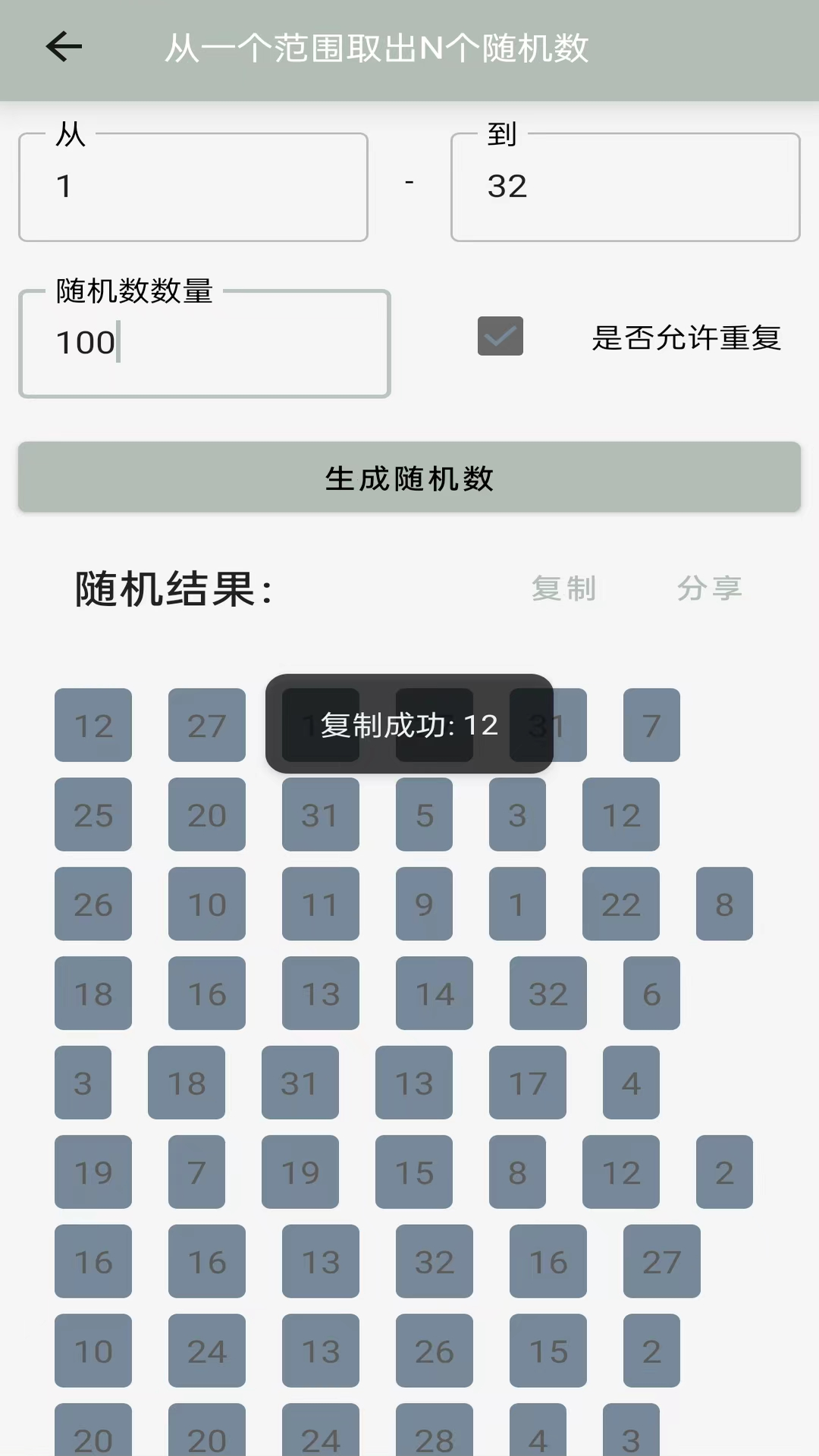The width and height of the screenshot is (819, 1456).
Task: Go back using the arrow icon
Action: click(64, 47)
